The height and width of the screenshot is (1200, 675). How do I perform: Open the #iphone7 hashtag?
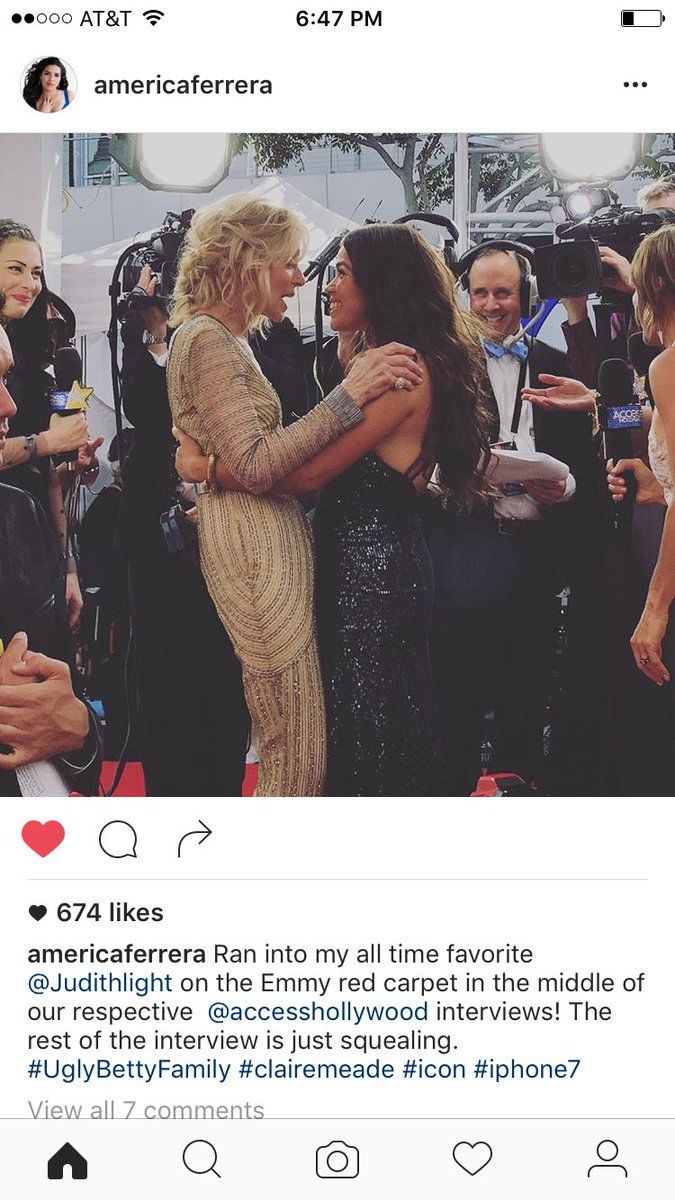(527, 1069)
